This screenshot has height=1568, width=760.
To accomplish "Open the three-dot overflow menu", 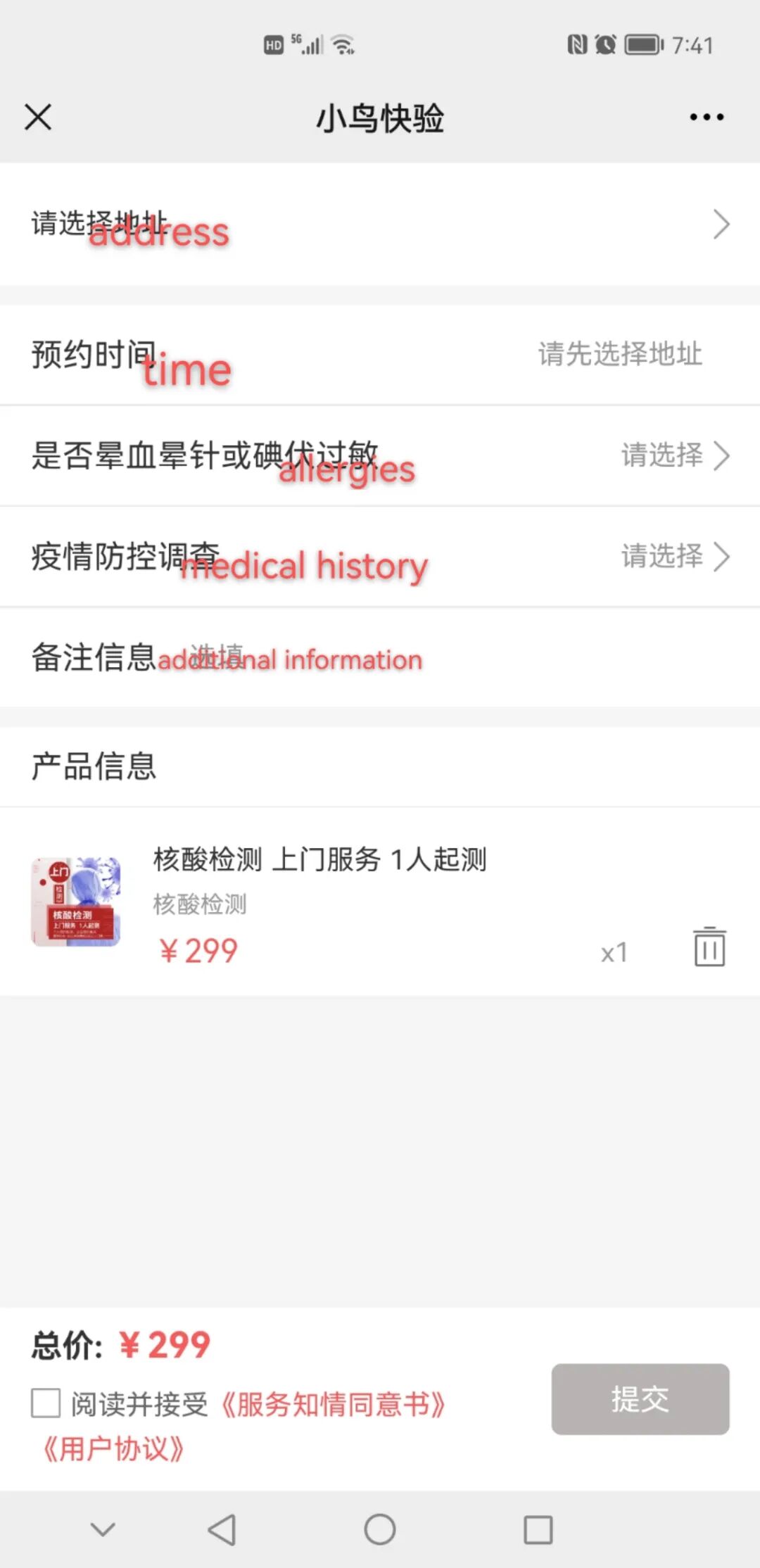I will (707, 117).
